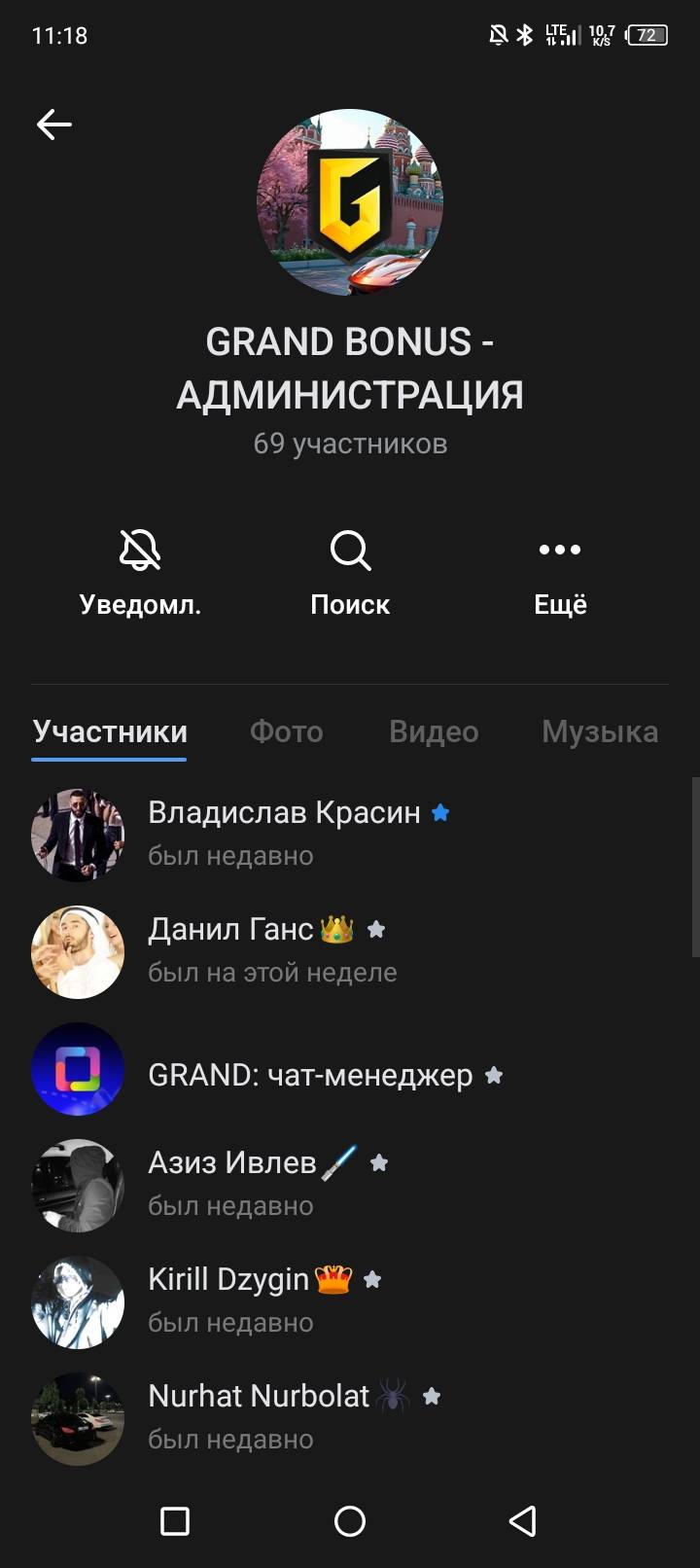The width and height of the screenshot is (700, 1568).
Task: Switch to the Видео tab
Action: 434,731
